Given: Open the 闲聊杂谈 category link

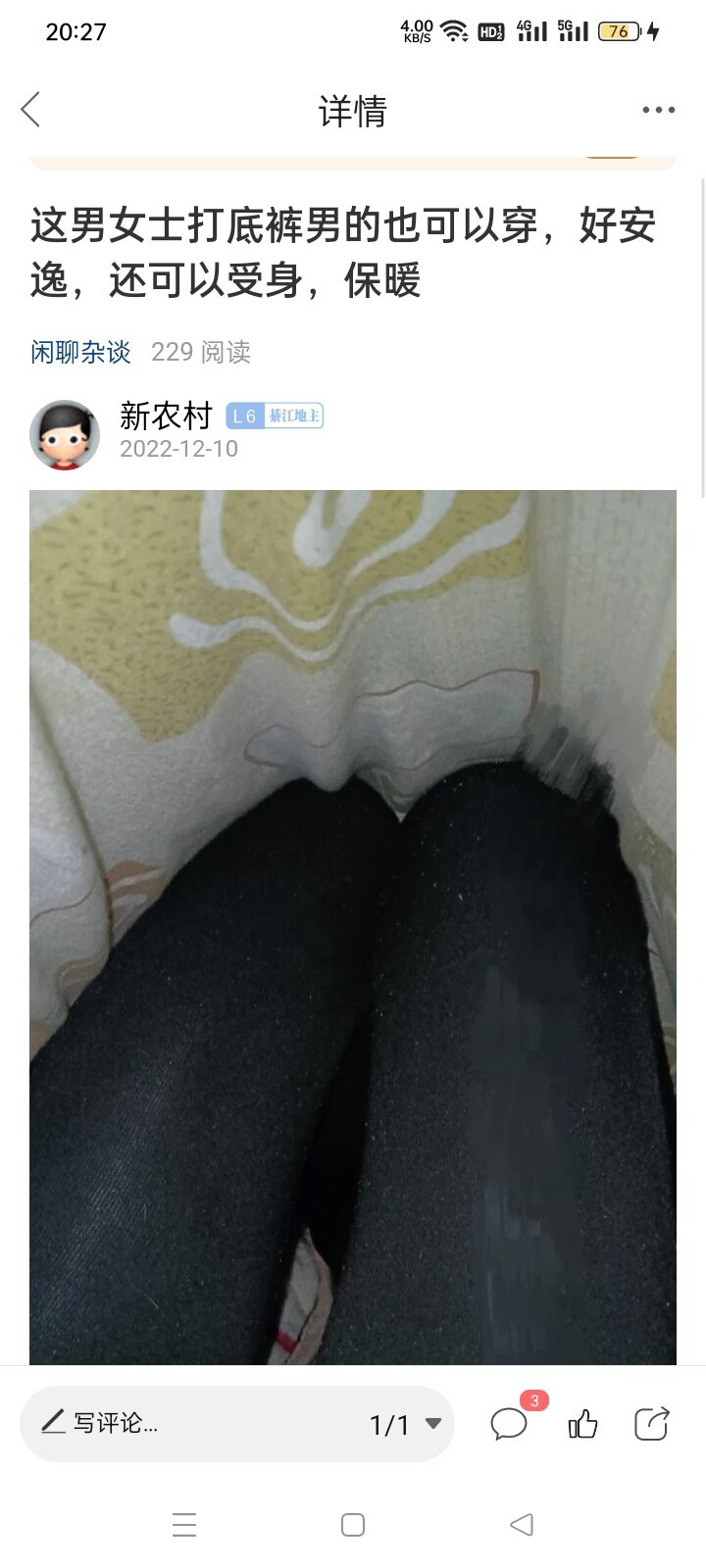Looking at the screenshot, I should point(80,352).
